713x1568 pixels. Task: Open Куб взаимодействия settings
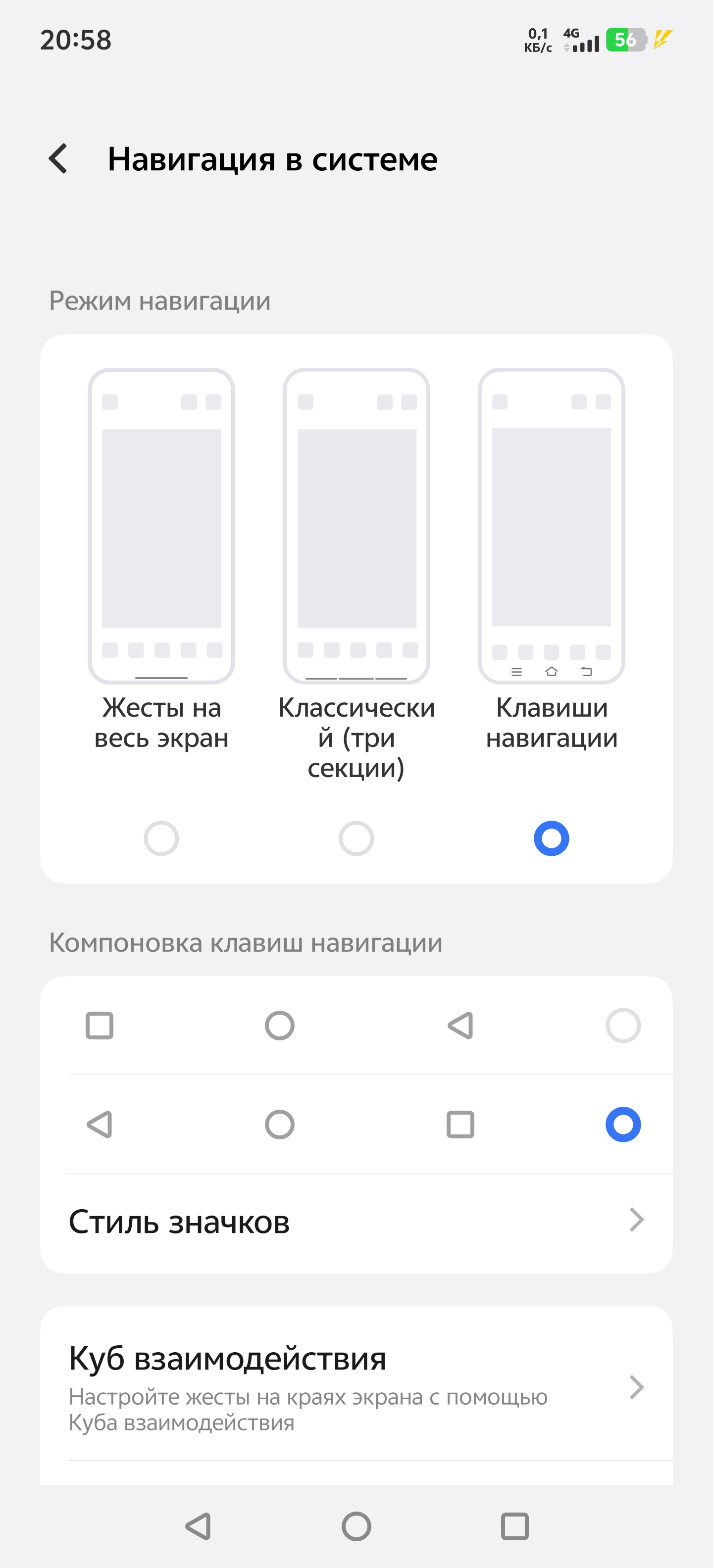click(356, 1388)
